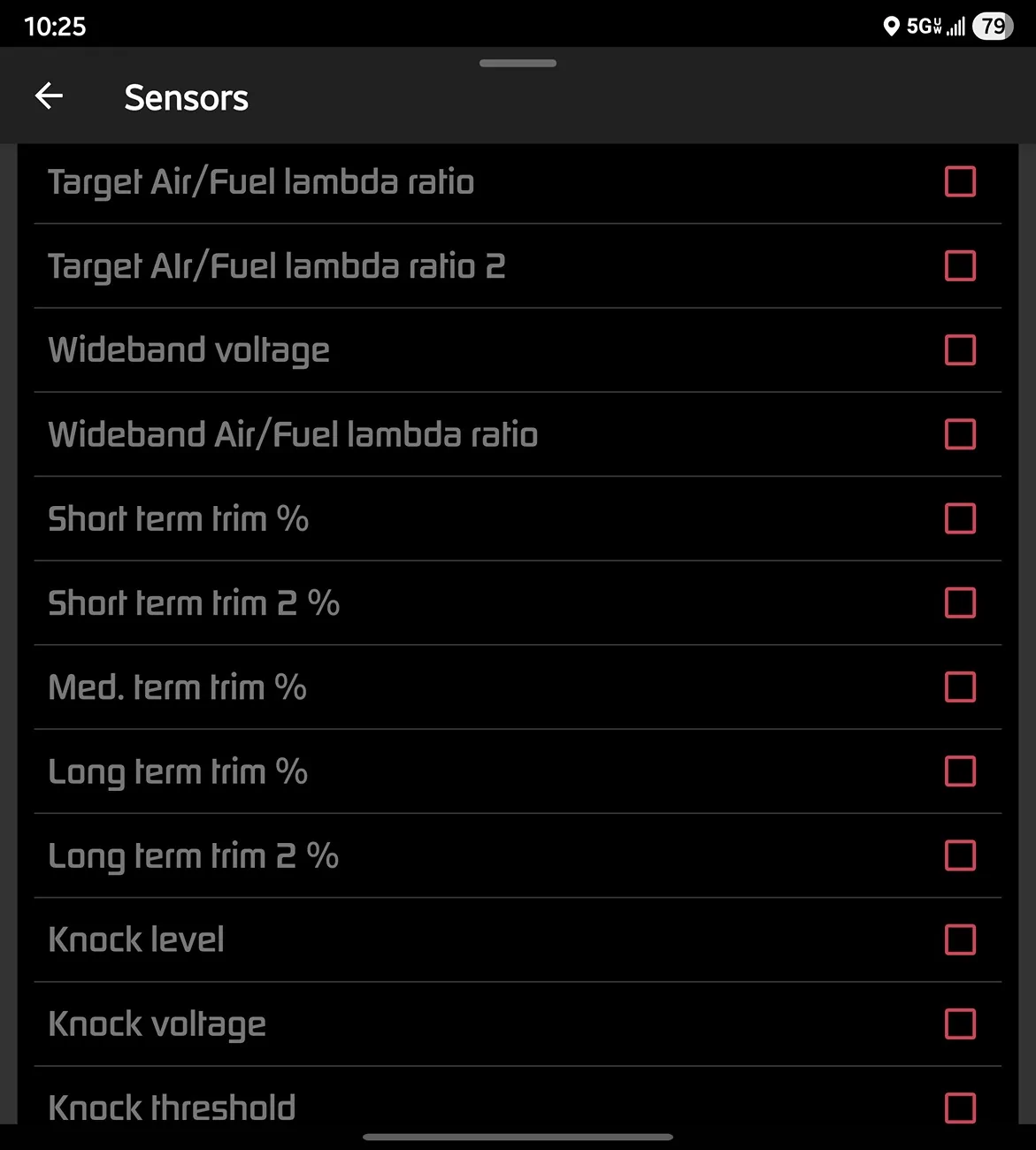The height and width of the screenshot is (1150, 1036).
Task: Check the Med. term trim % box
Action: point(960,686)
